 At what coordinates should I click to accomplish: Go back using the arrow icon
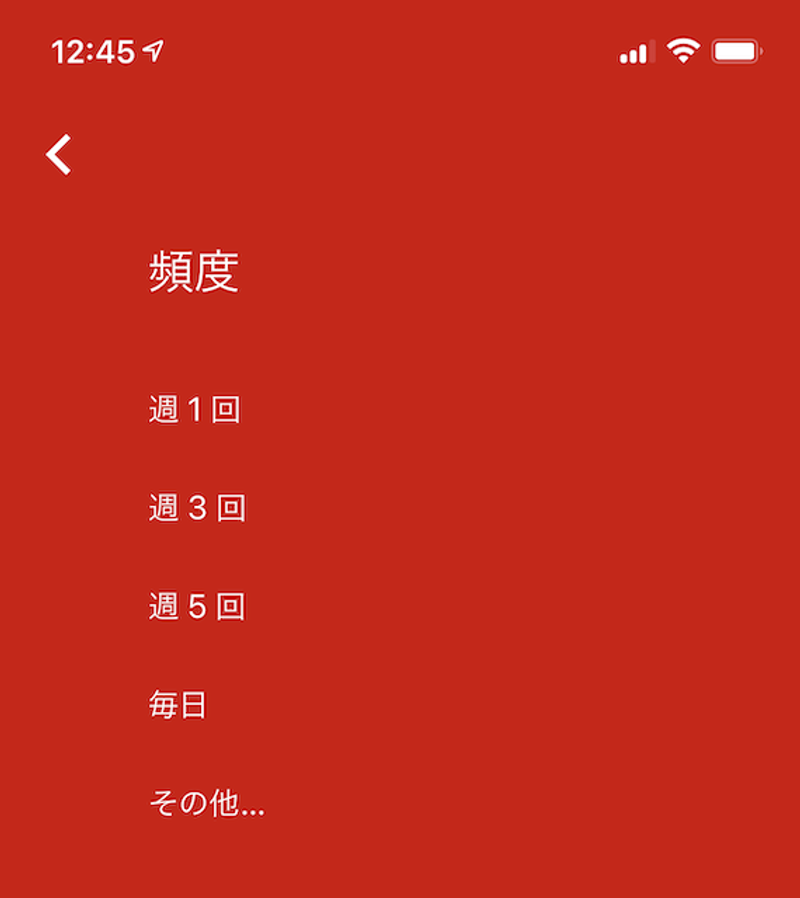[x=60, y=155]
